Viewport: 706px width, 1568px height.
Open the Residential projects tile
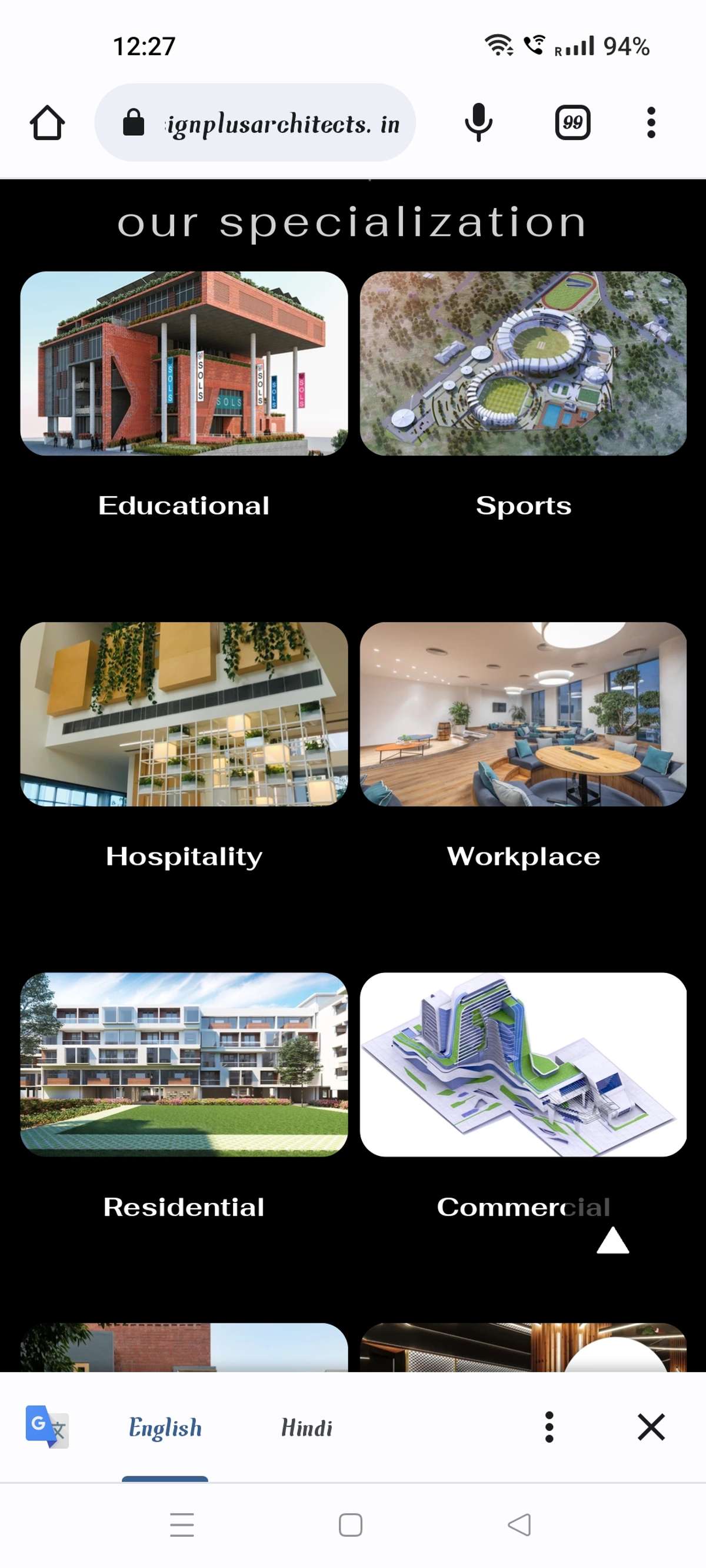pyautogui.click(x=184, y=1064)
